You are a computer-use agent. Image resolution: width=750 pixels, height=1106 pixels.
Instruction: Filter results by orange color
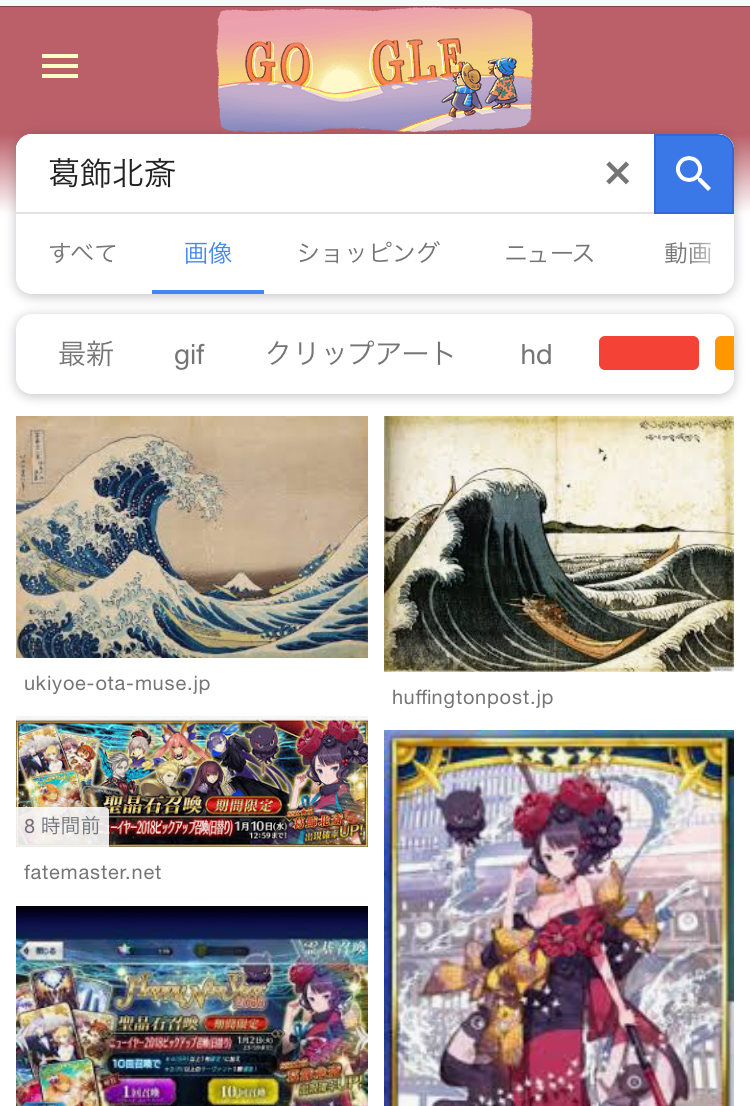pos(725,354)
